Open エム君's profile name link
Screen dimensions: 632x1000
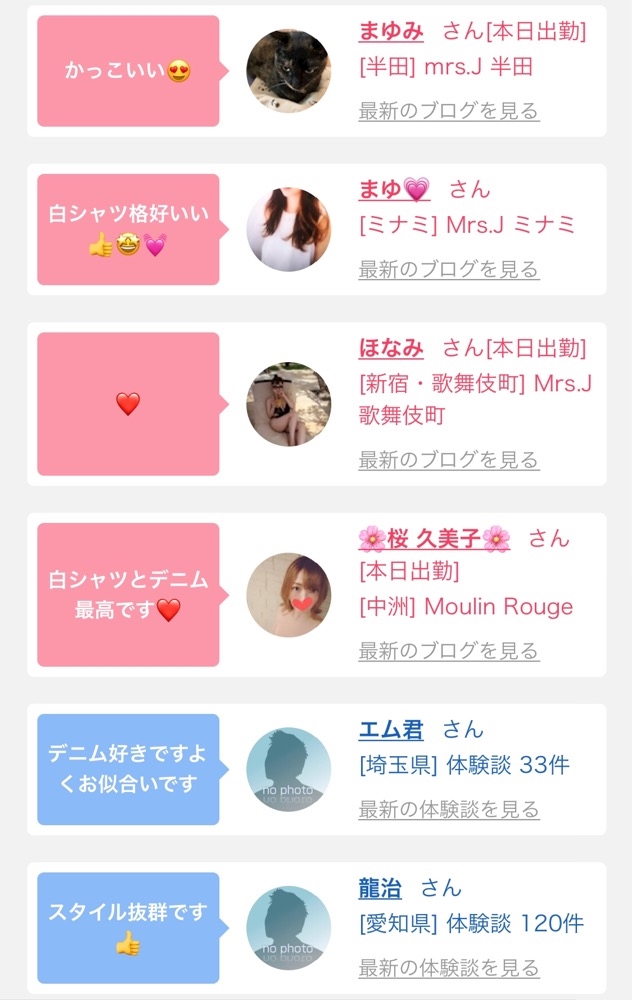(391, 730)
